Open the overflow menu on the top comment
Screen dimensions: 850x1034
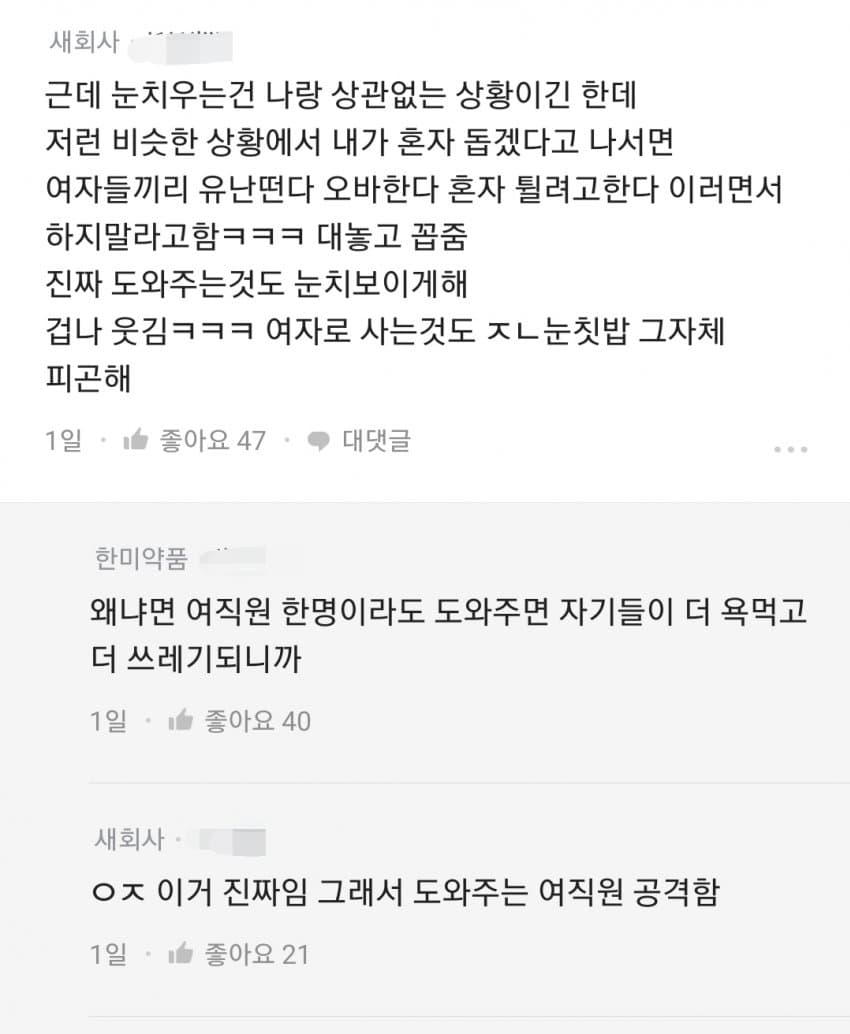(790, 449)
